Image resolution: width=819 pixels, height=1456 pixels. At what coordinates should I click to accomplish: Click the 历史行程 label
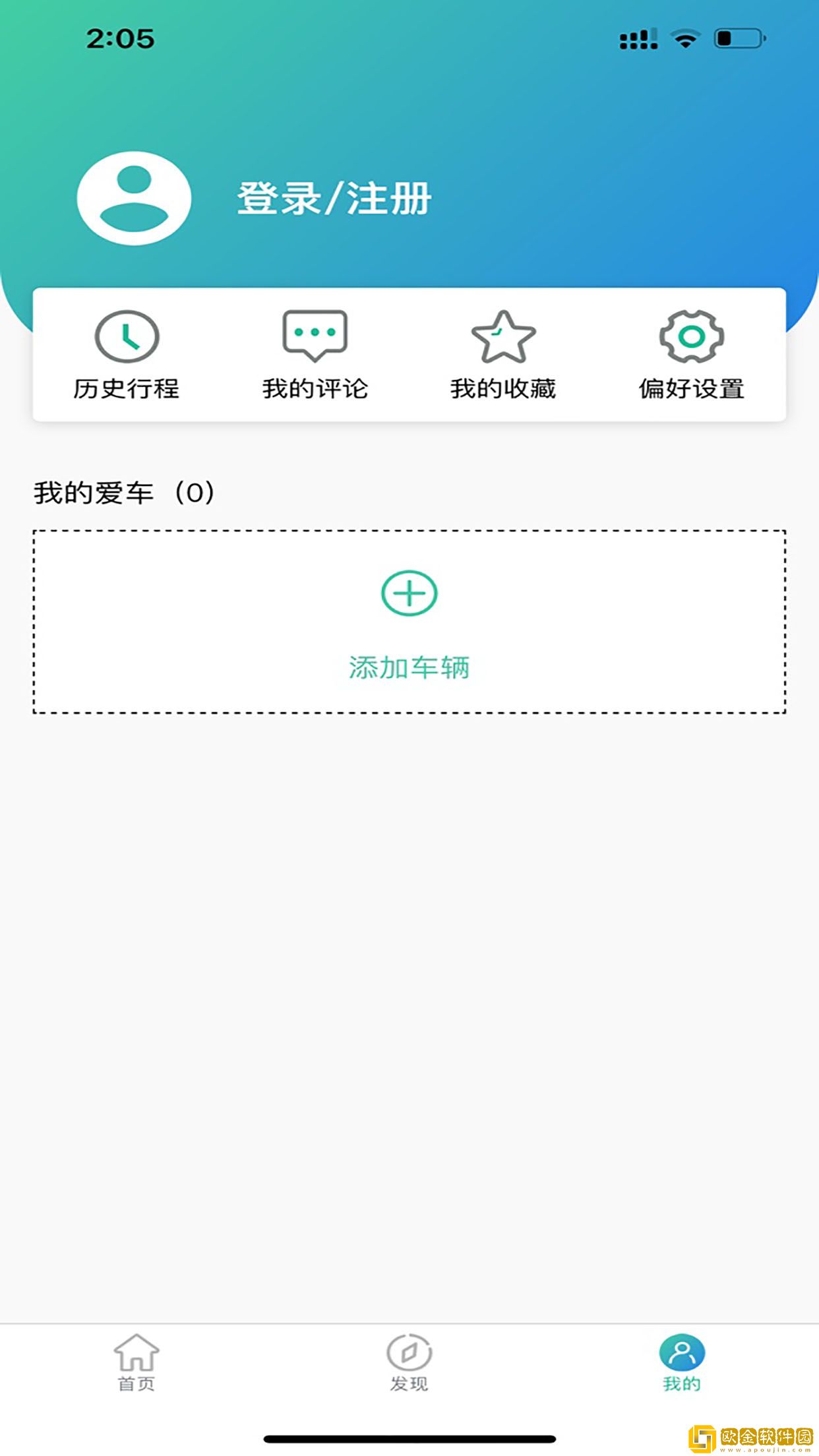[127, 388]
